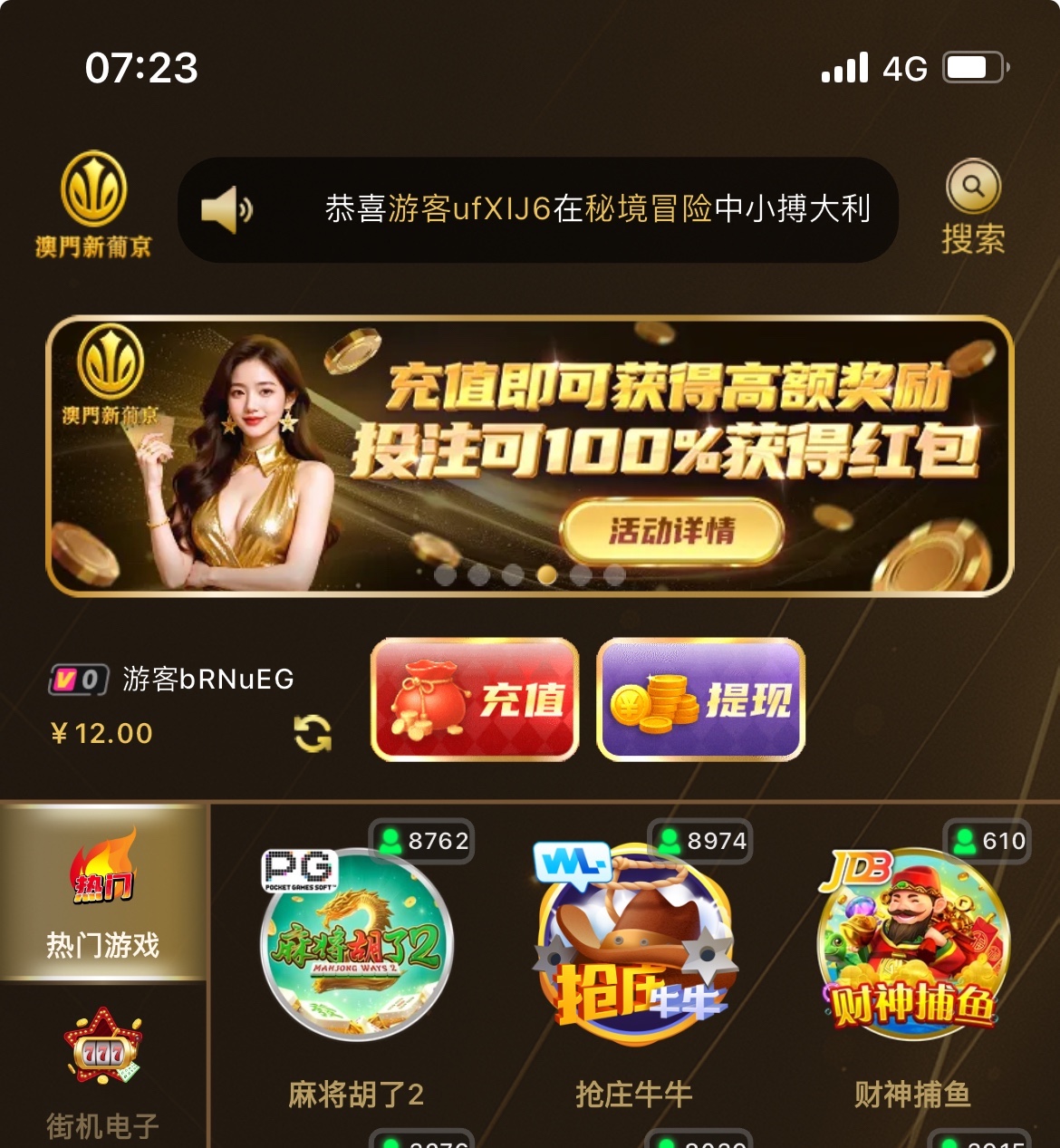Tap the 活动详情 button on banner
The width and height of the screenshot is (1060, 1148).
point(671,531)
